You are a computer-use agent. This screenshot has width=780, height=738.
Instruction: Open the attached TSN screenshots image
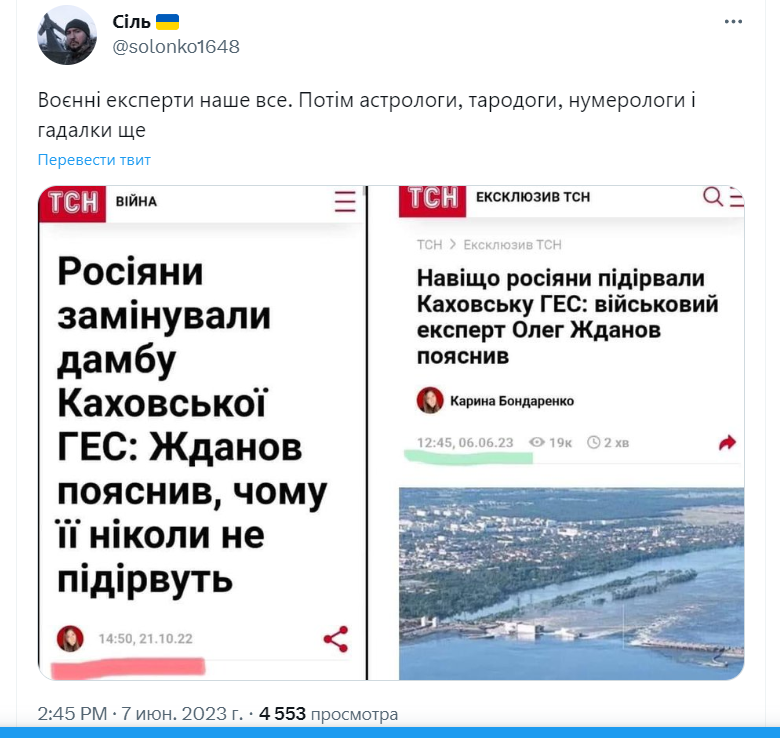click(x=391, y=432)
